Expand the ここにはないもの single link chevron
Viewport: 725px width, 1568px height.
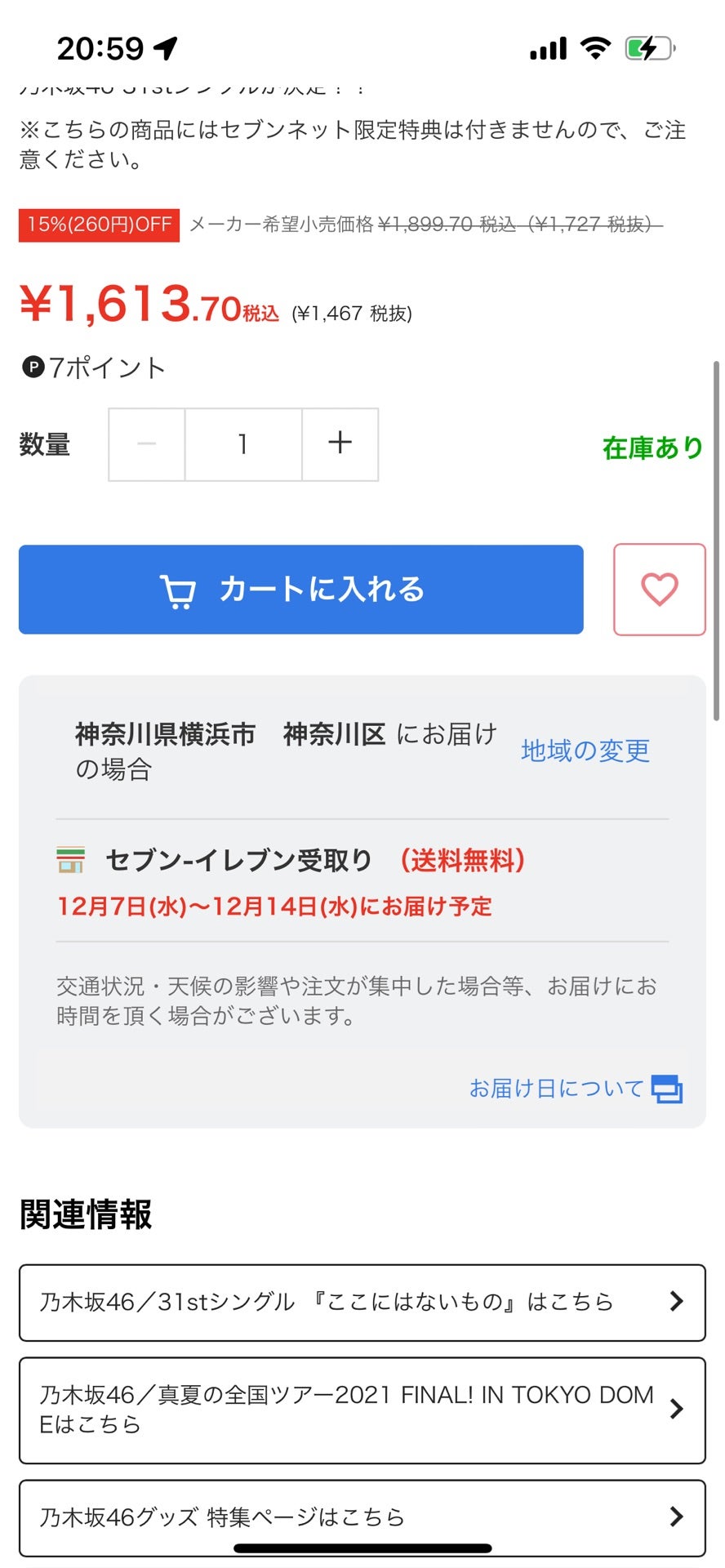pyautogui.click(x=676, y=1303)
